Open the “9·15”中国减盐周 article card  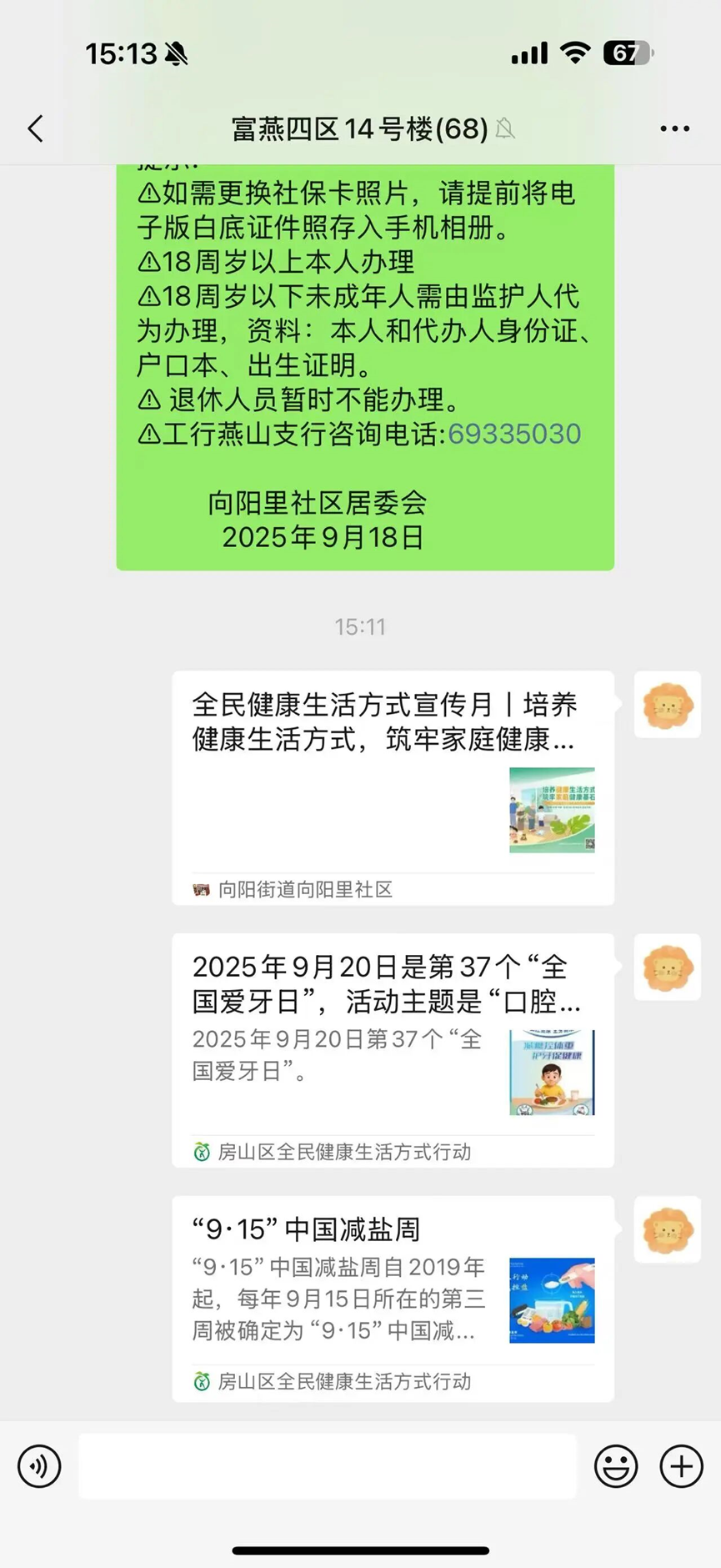click(393, 1299)
